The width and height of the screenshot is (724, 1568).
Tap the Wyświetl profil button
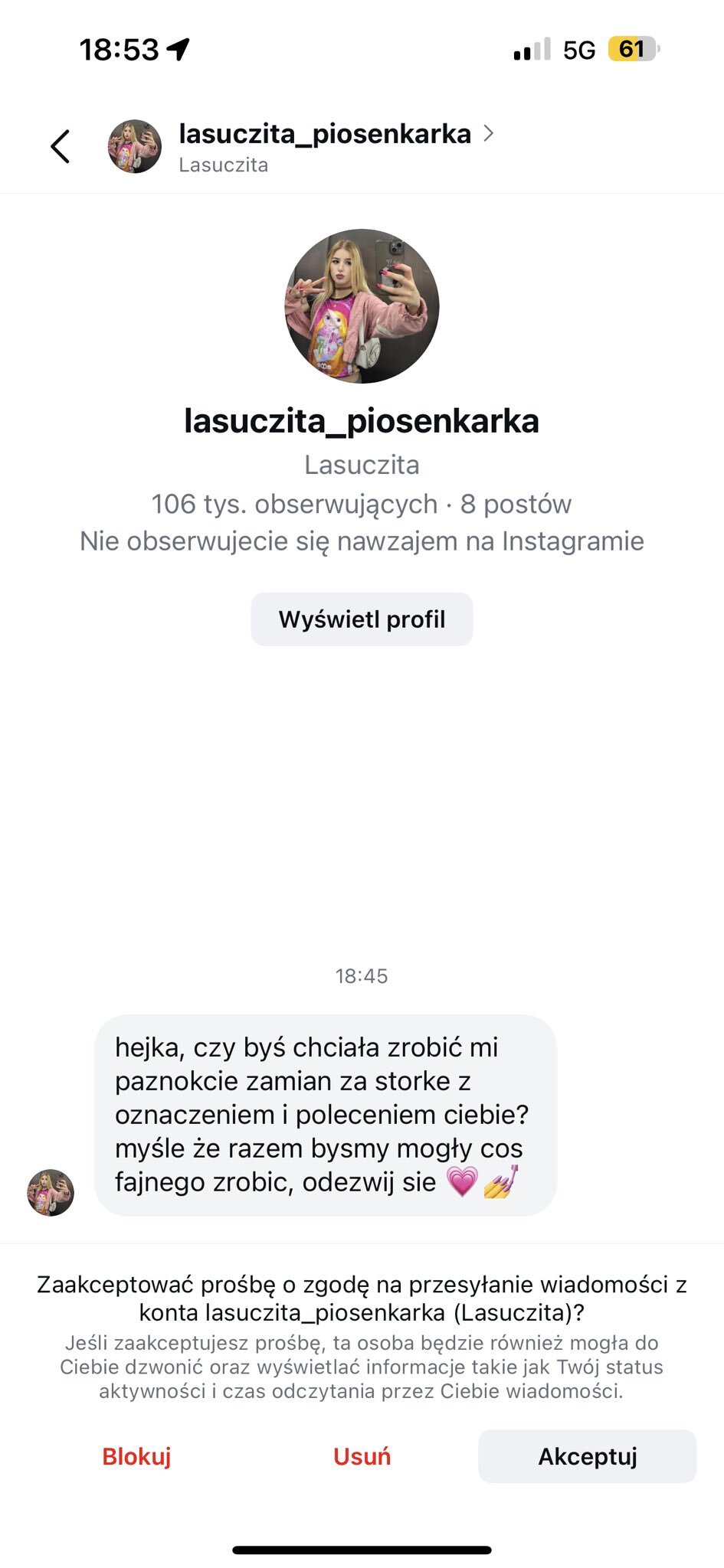tap(362, 619)
